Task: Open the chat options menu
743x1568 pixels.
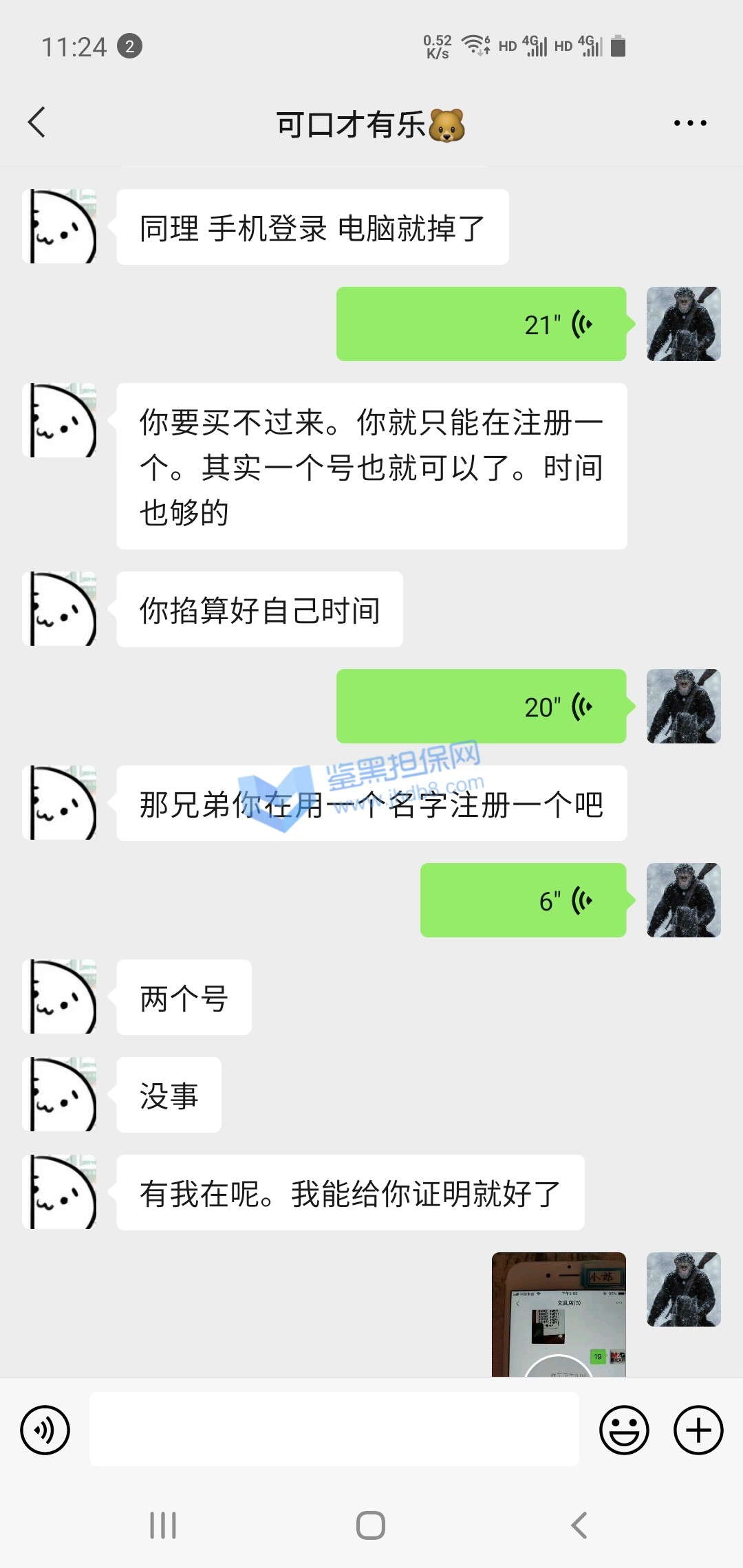Action: tap(689, 124)
